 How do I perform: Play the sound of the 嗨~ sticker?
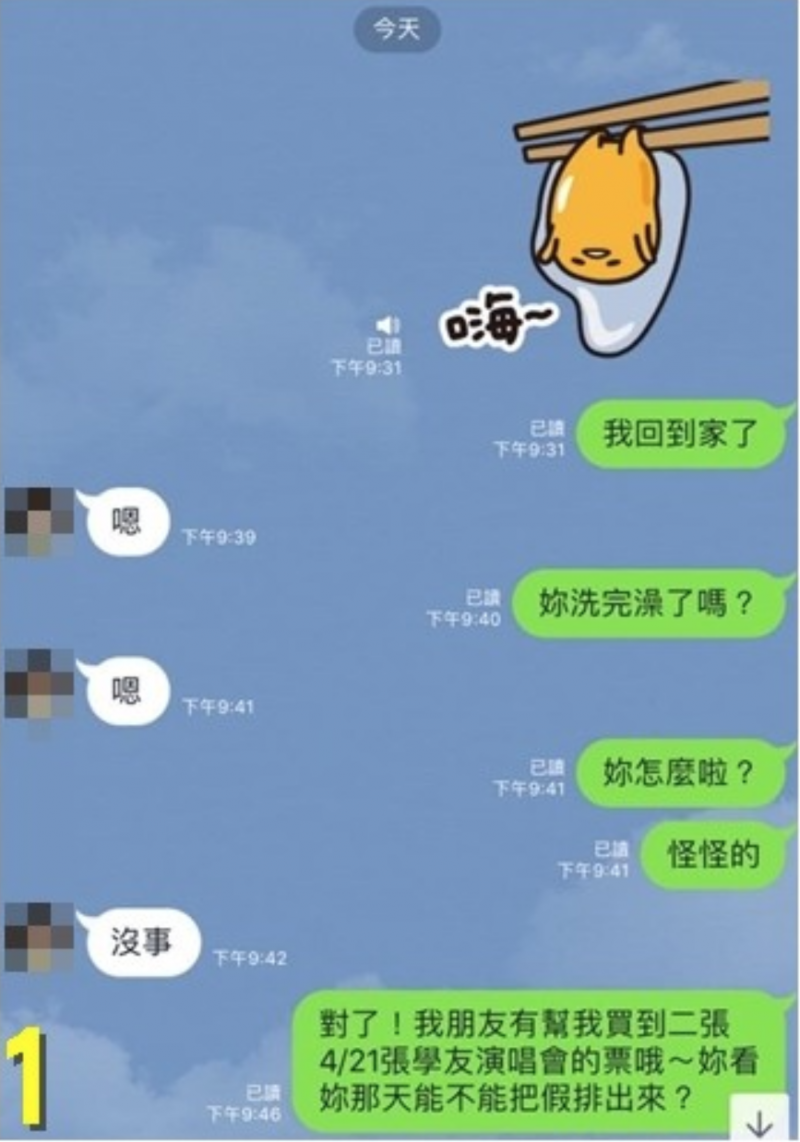click(388, 325)
